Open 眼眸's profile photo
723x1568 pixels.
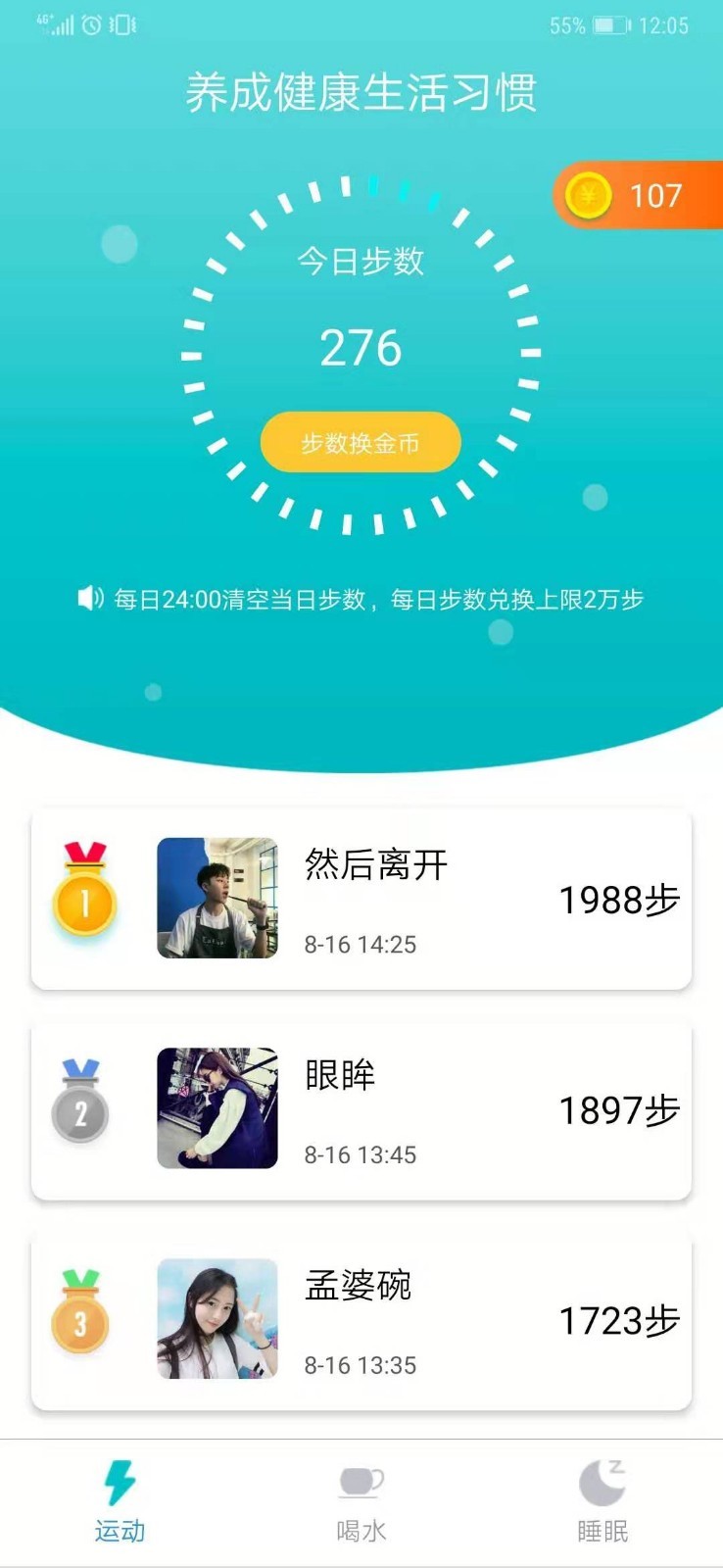[217, 1107]
